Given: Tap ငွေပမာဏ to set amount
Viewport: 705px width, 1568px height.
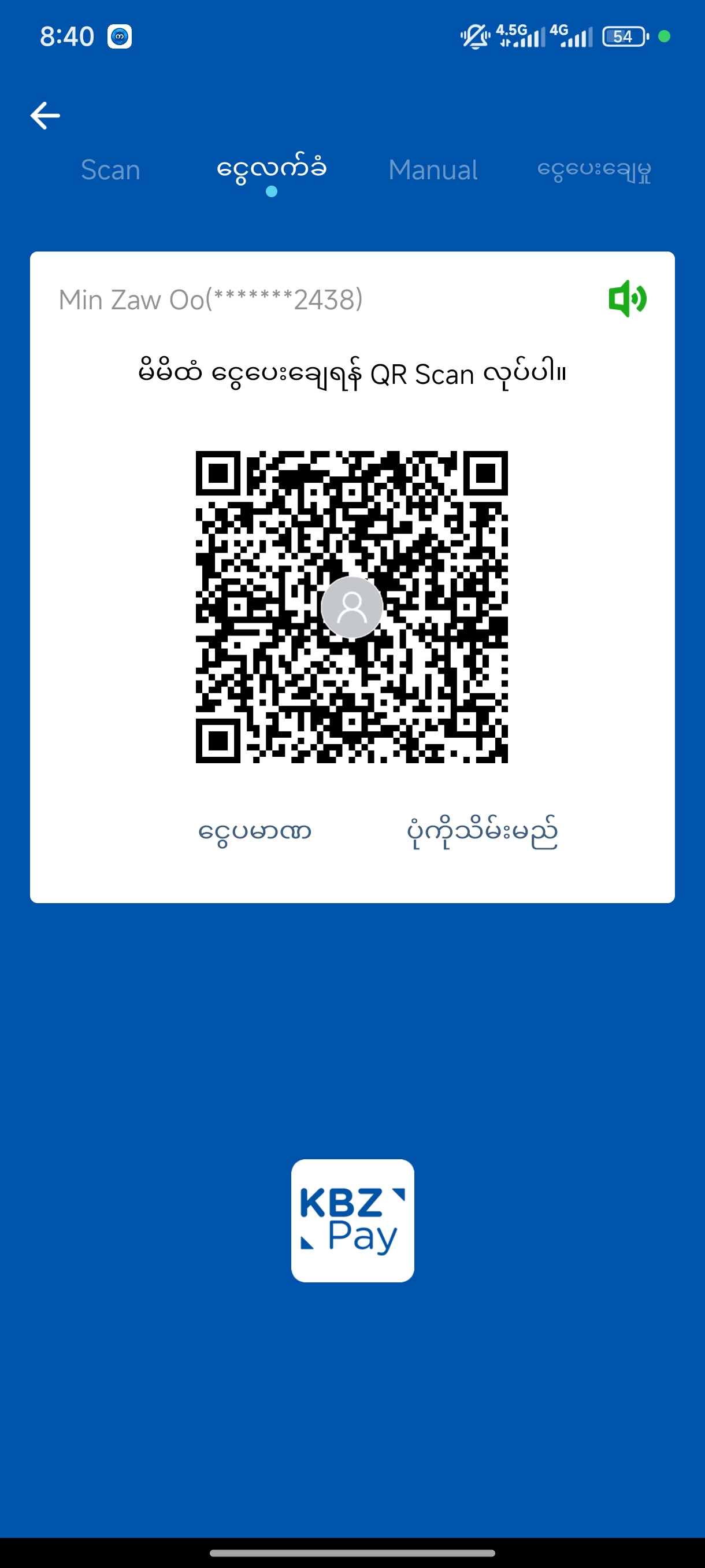Looking at the screenshot, I should point(255,831).
